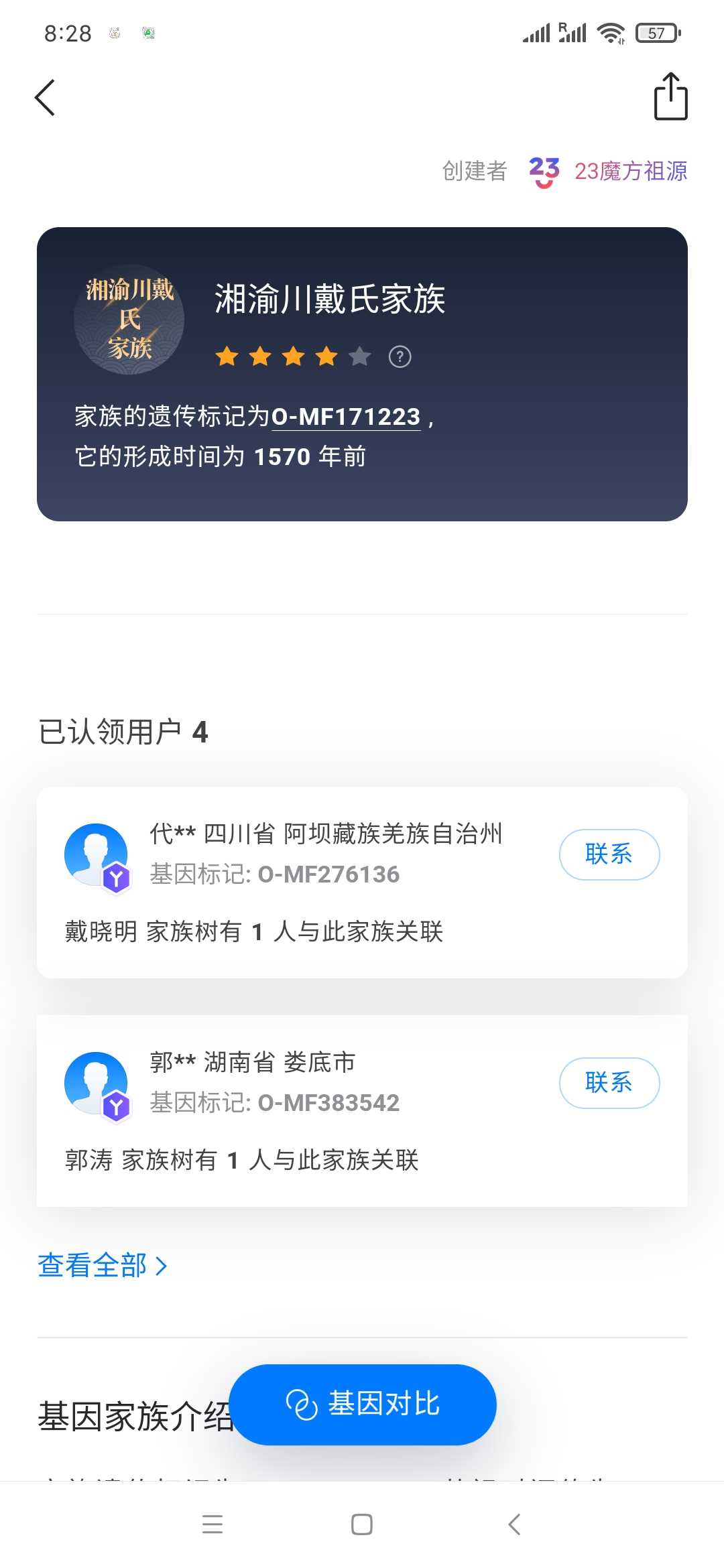Open system recent apps menu

click(x=213, y=1524)
